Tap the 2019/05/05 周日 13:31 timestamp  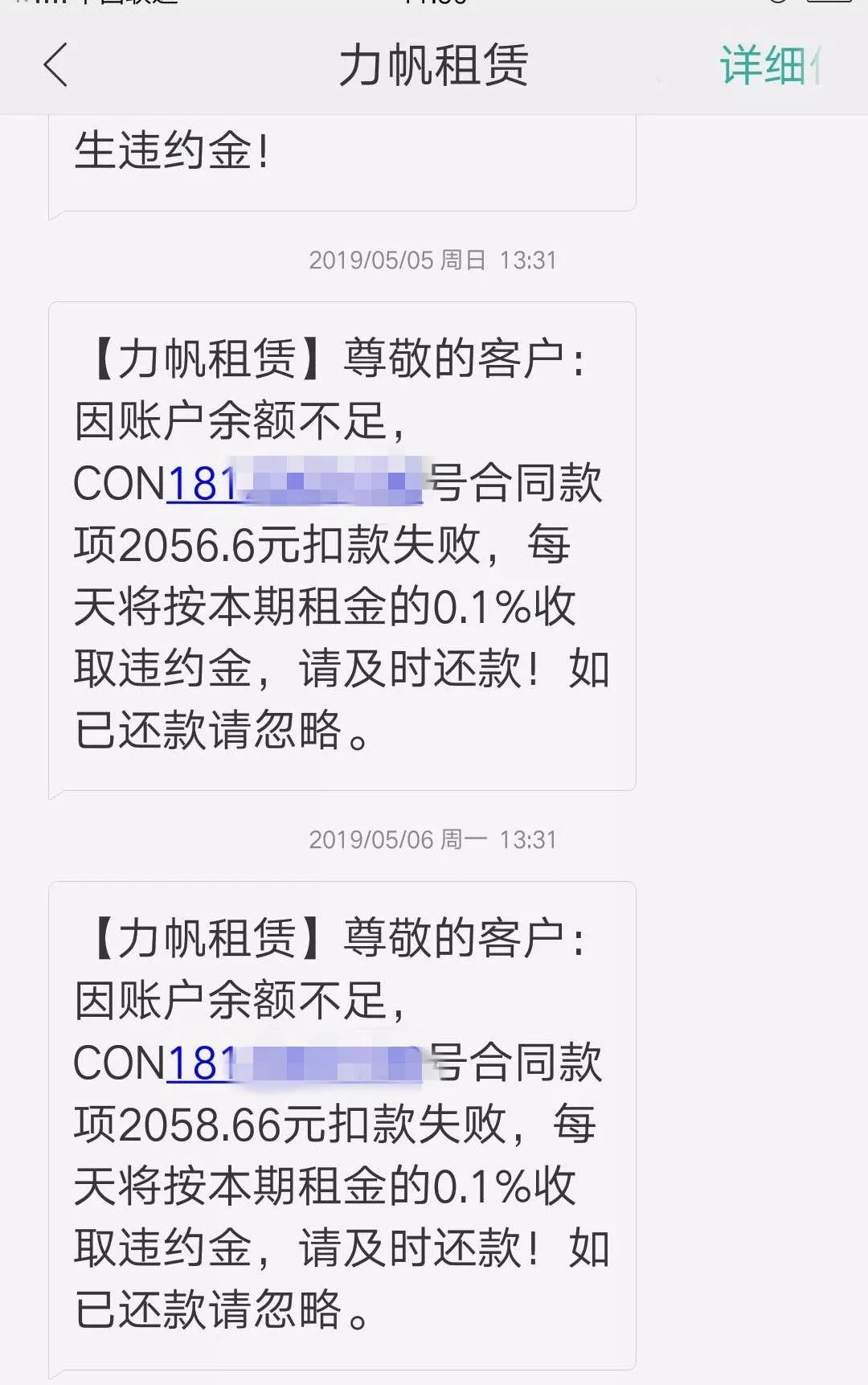click(x=434, y=259)
